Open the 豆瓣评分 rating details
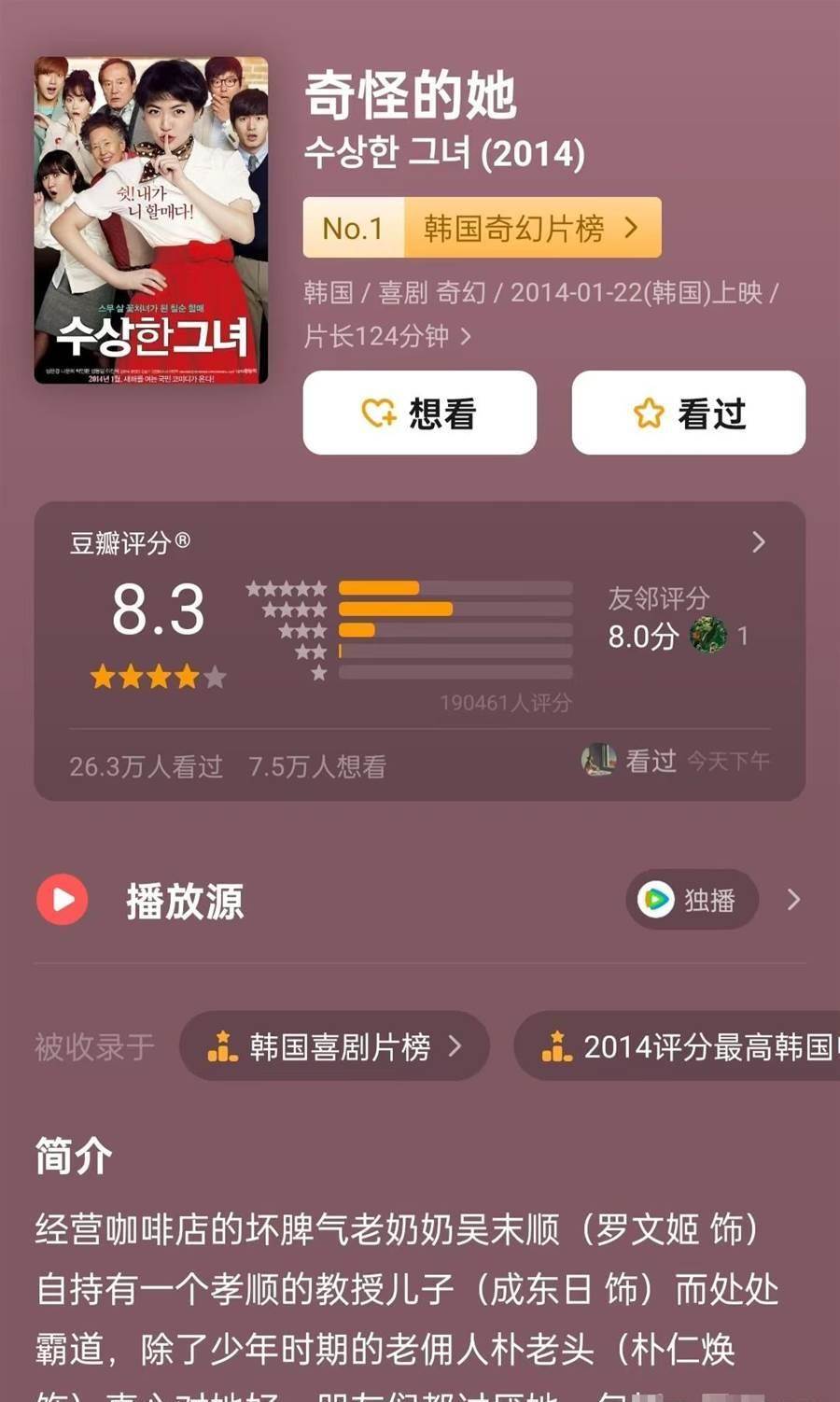 tap(758, 542)
